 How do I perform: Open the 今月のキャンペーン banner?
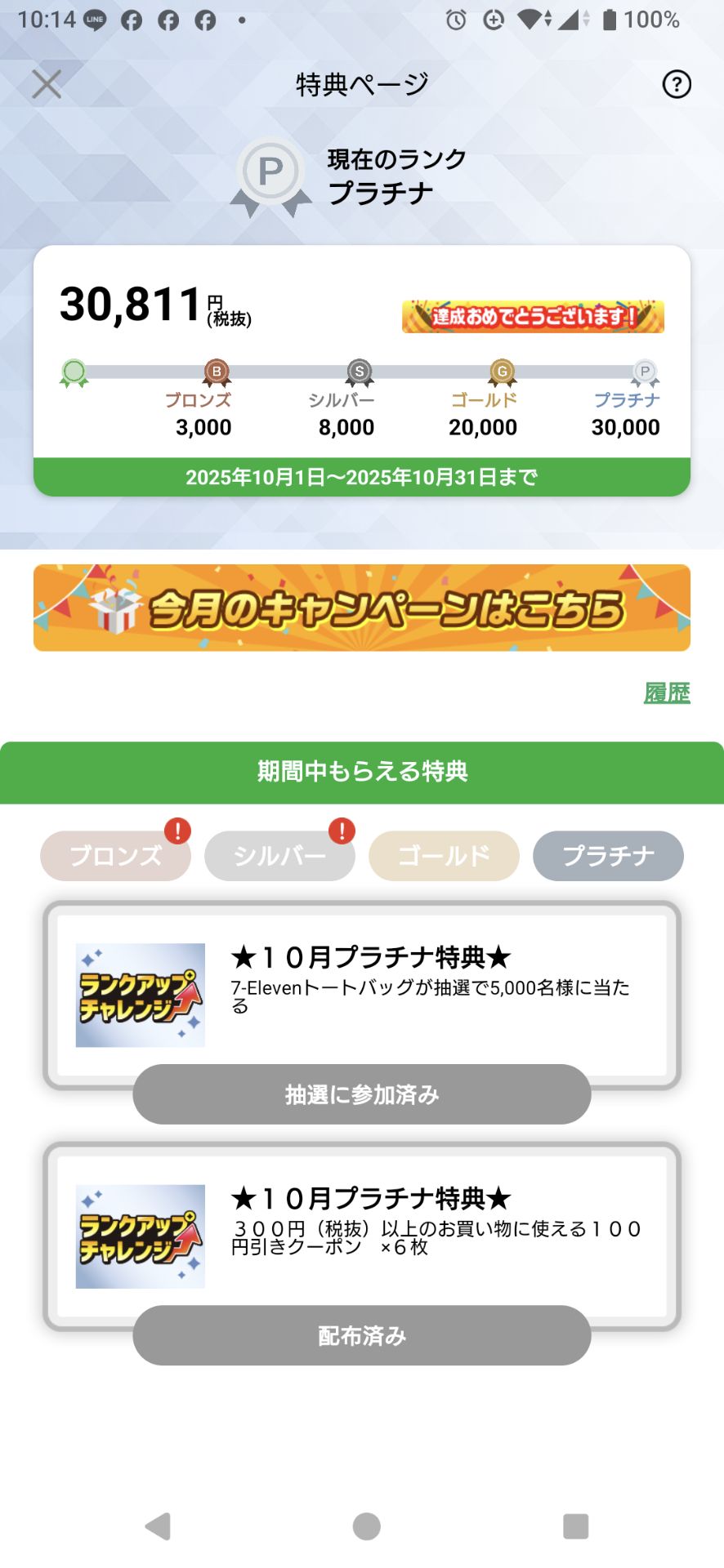tap(362, 608)
